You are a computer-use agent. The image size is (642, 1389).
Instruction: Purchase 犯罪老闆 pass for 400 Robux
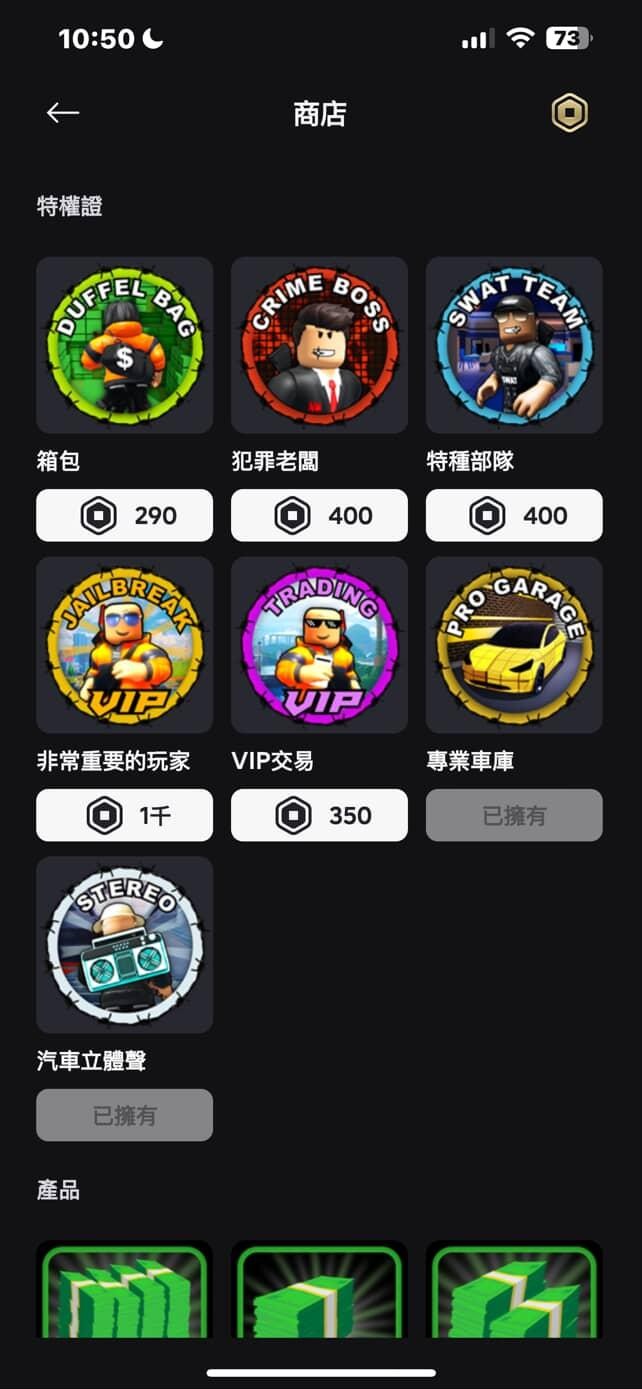(x=319, y=516)
